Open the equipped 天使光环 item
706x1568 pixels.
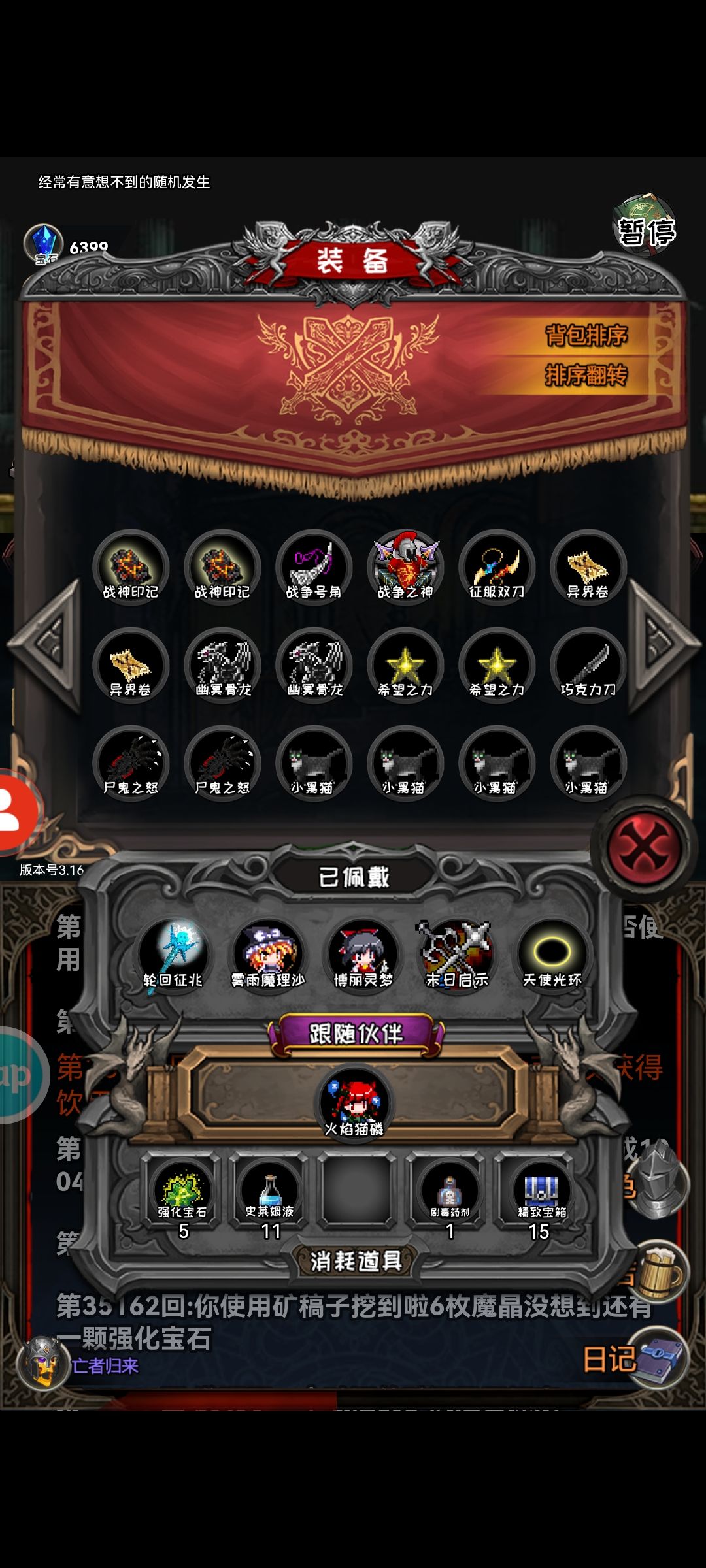pyautogui.click(x=552, y=954)
